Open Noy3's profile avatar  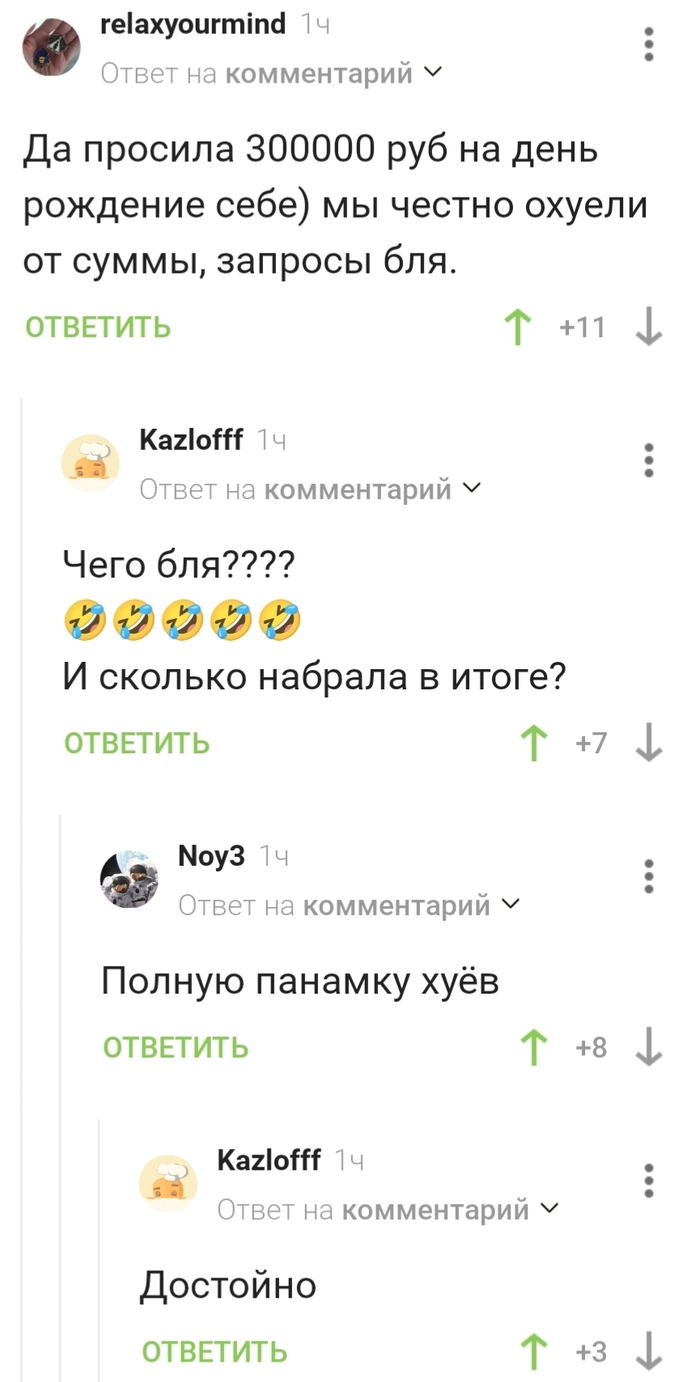click(x=129, y=878)
